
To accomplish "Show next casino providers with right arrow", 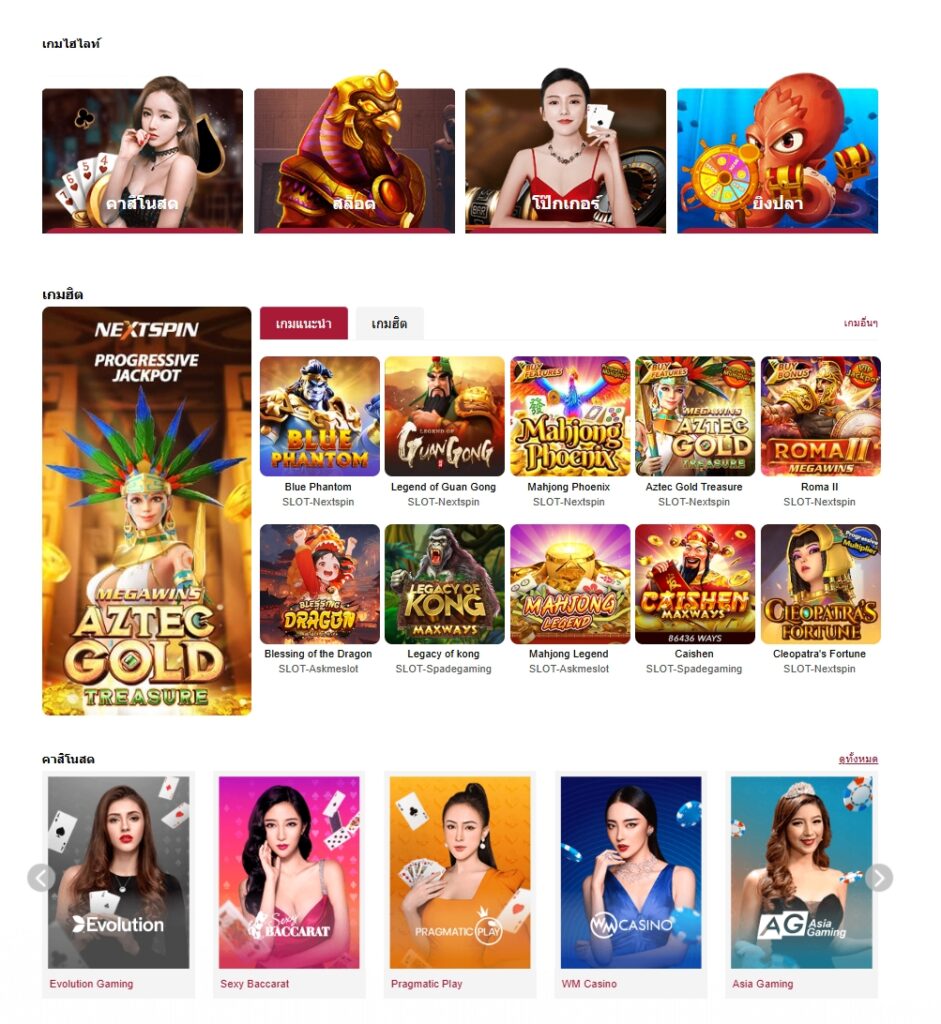I will coord(878,878).
